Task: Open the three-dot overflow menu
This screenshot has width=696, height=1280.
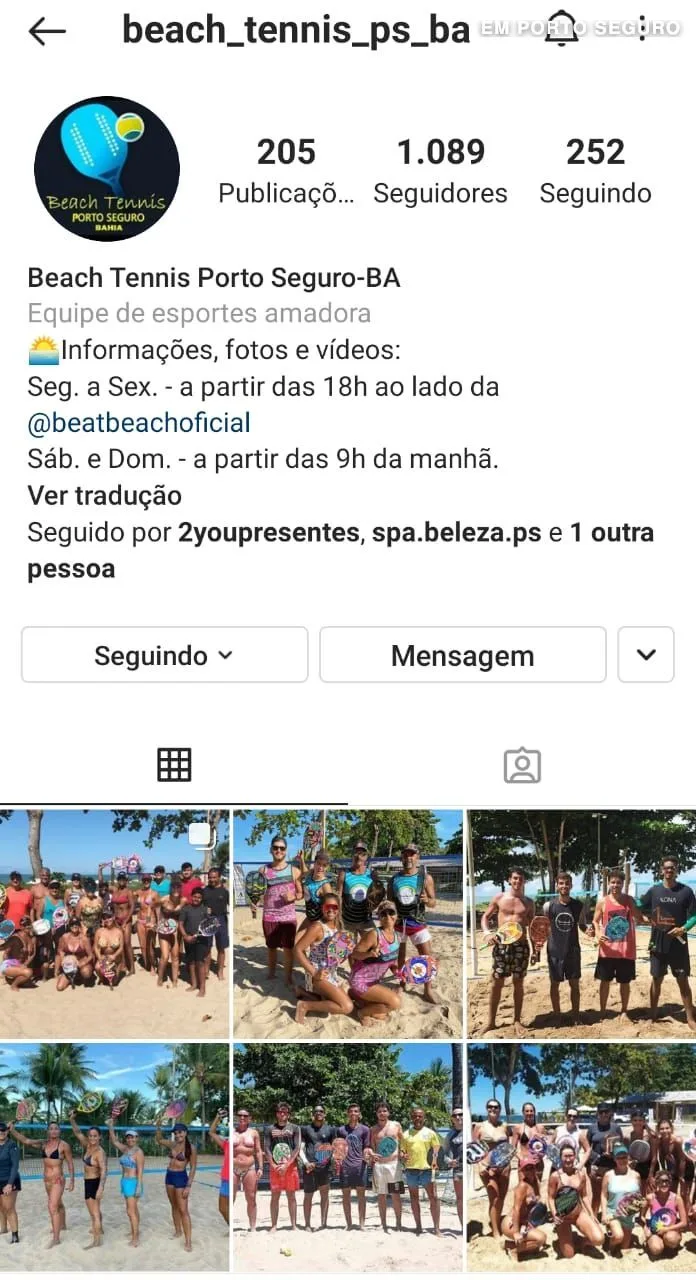Action: point(642,29)
